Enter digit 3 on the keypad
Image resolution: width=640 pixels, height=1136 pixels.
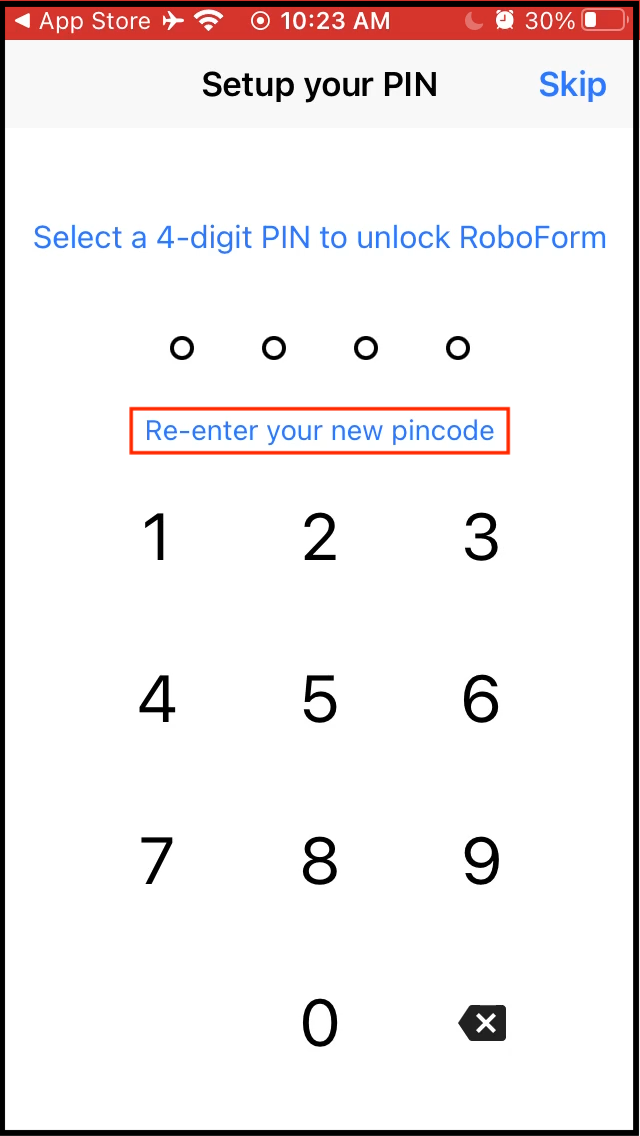(481, 538)
